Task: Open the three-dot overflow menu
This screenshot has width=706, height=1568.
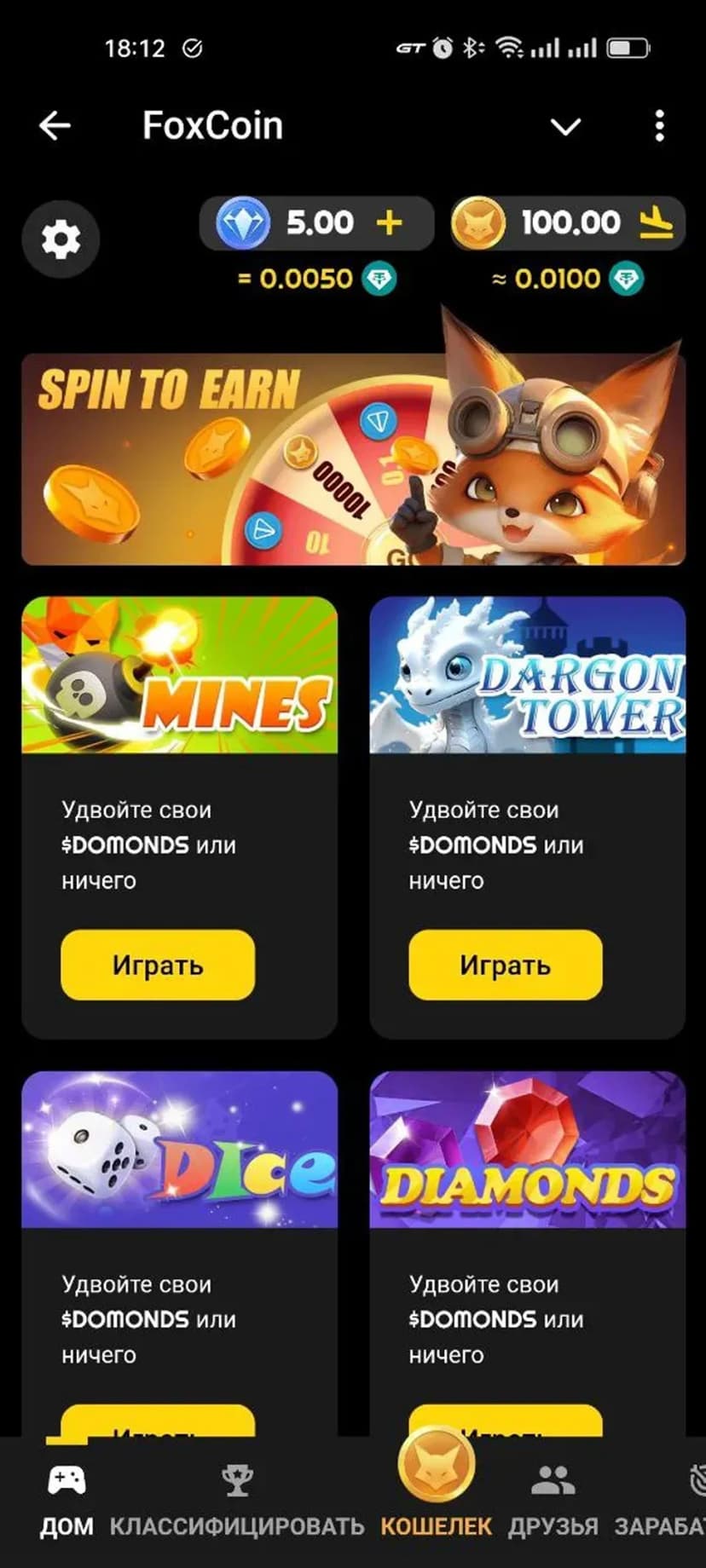Action: tap(659, 126)
